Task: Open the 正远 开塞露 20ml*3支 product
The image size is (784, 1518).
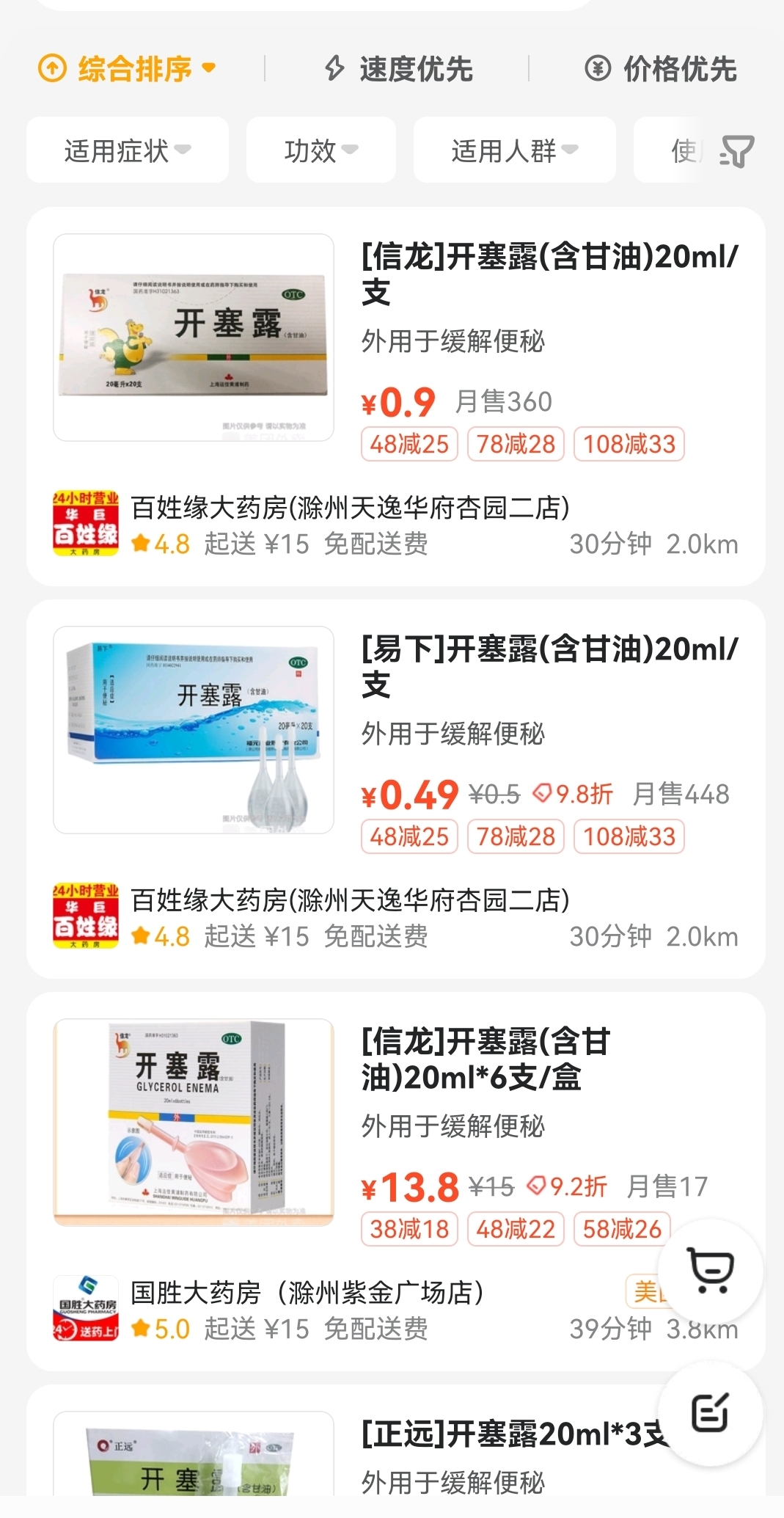Action: [513, 1434]
